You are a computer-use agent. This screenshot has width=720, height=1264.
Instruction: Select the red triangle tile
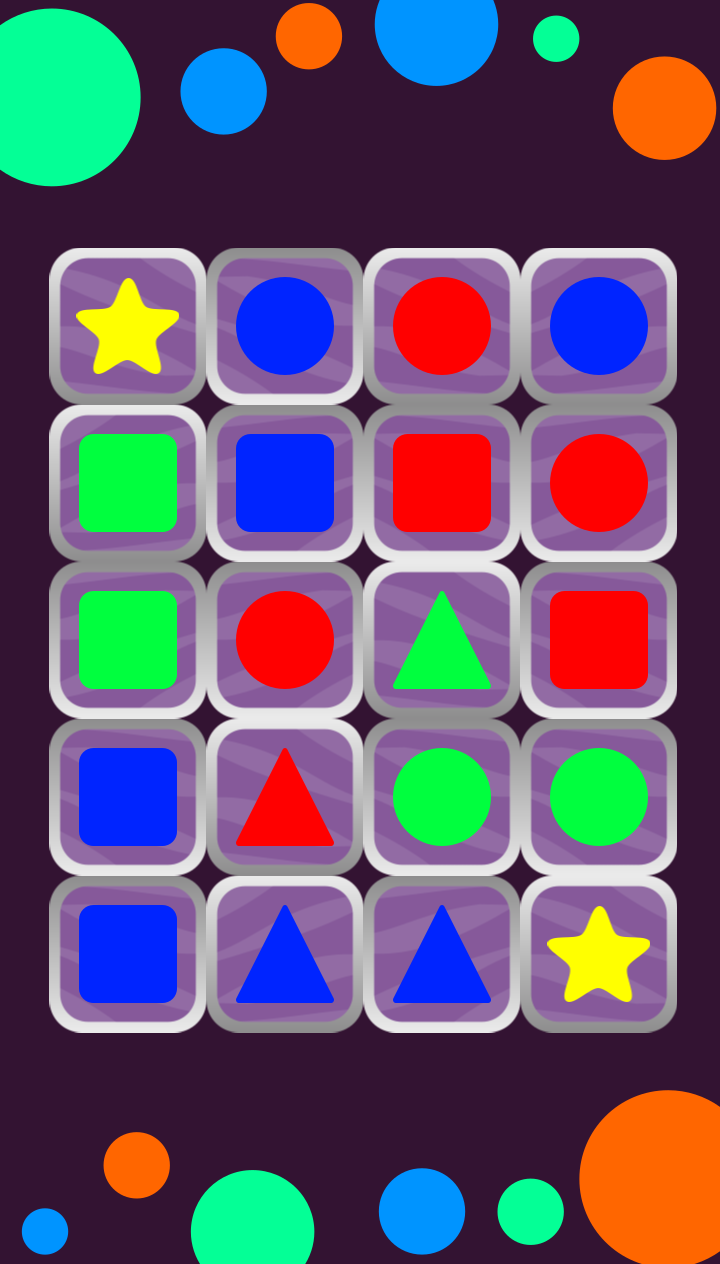(x=285, y=799)
